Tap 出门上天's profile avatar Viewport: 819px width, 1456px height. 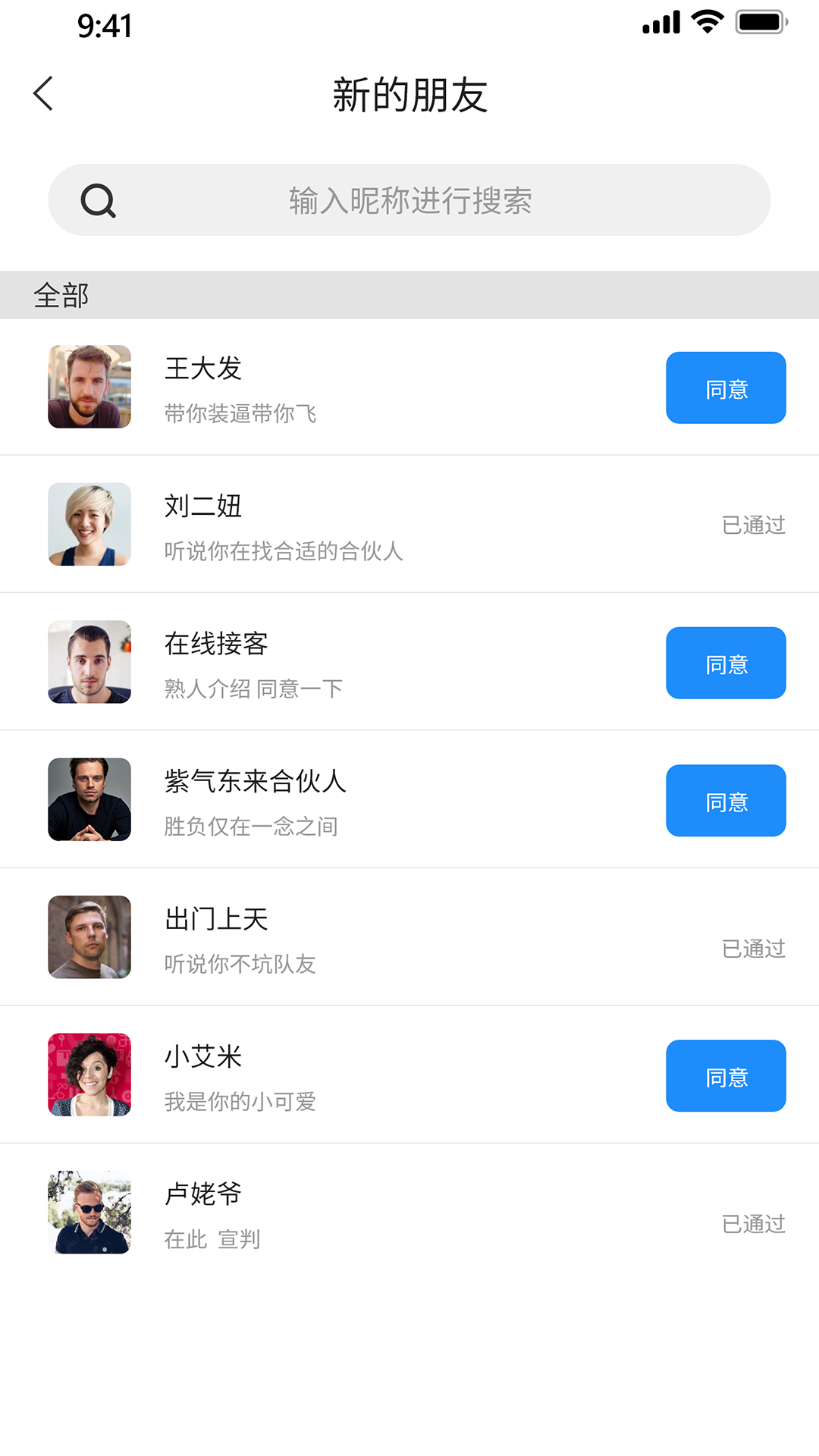[89, 937]
